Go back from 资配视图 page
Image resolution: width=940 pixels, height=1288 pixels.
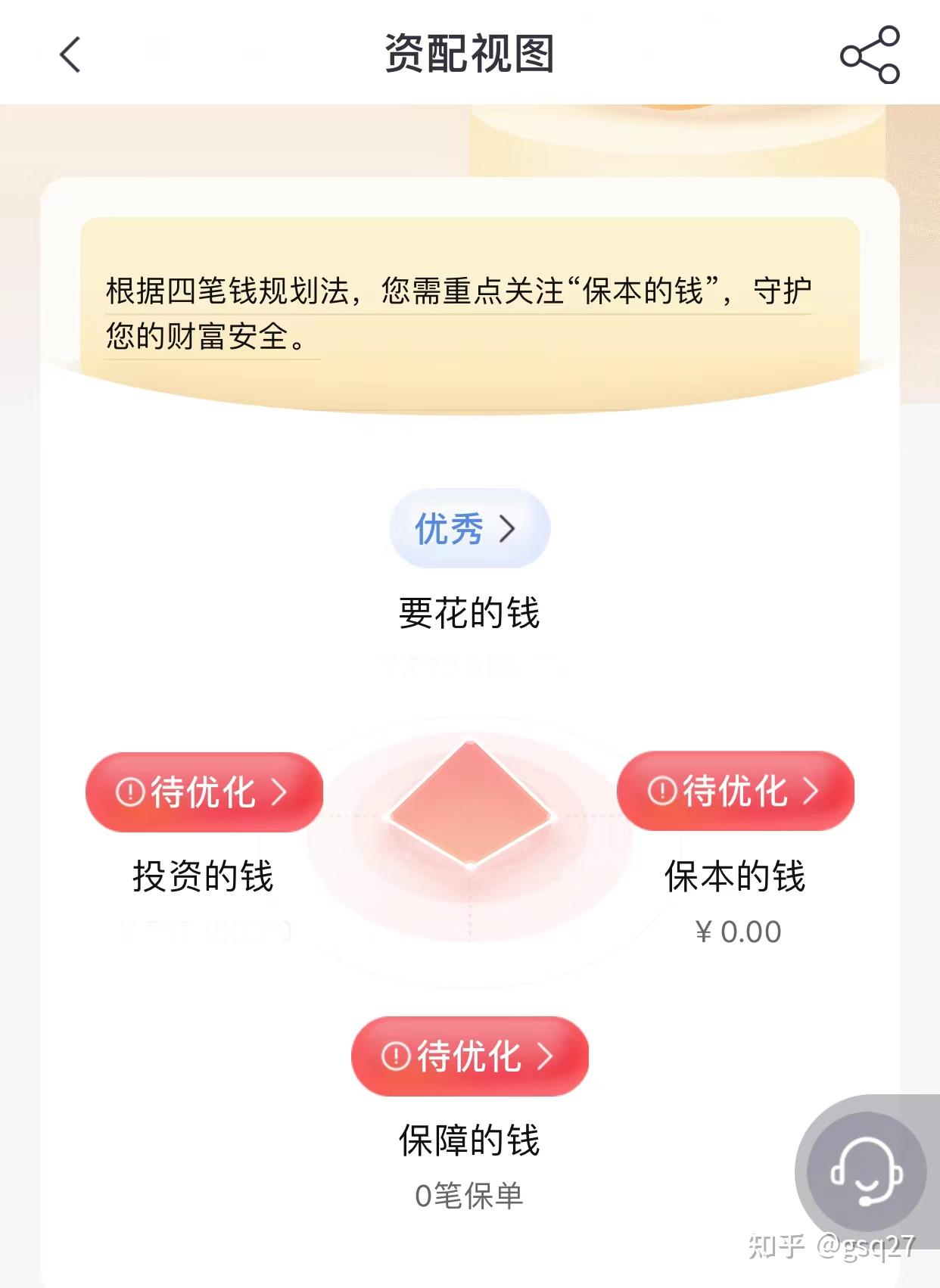click(70, 54)
